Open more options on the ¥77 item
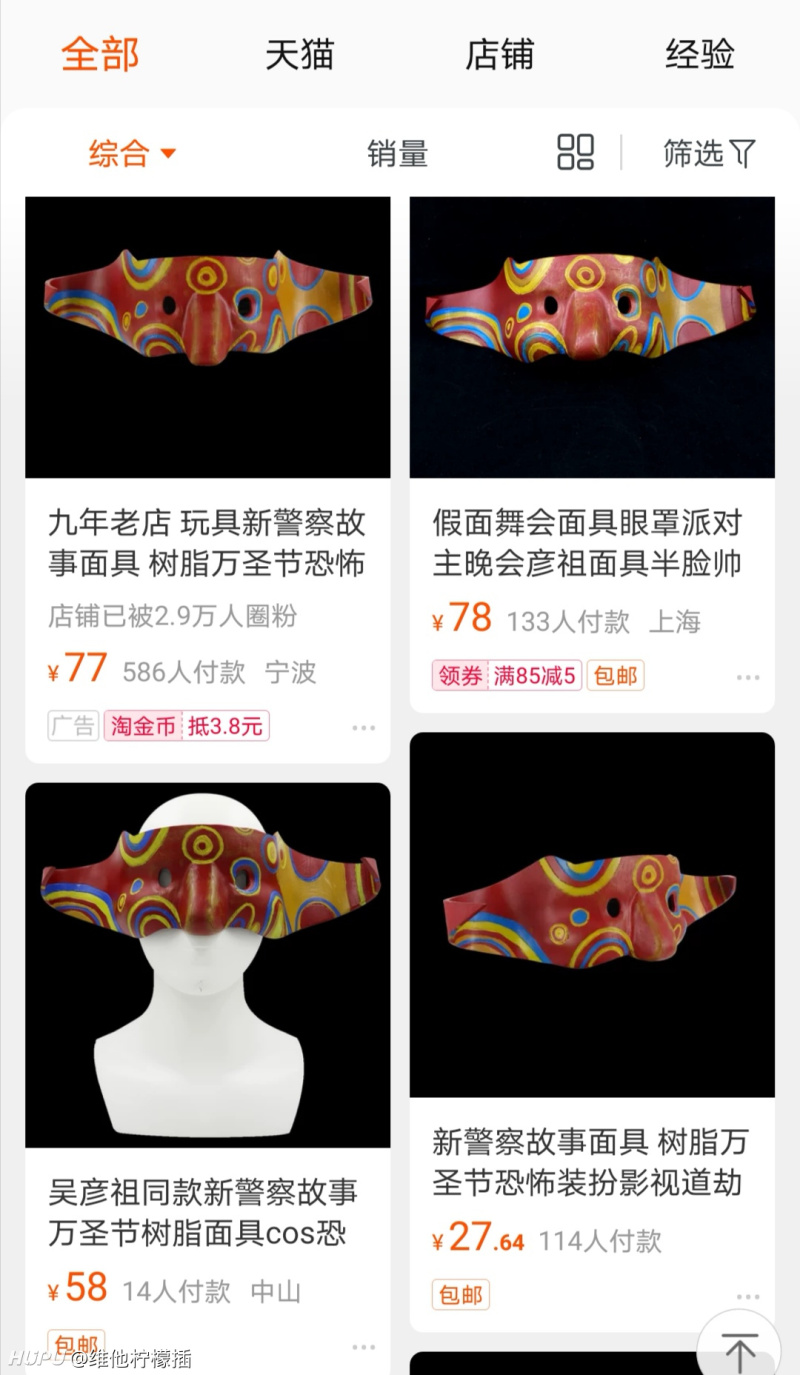Viewport: 800px width, 1375px height. pyautogui.click(x=363, y=728)
